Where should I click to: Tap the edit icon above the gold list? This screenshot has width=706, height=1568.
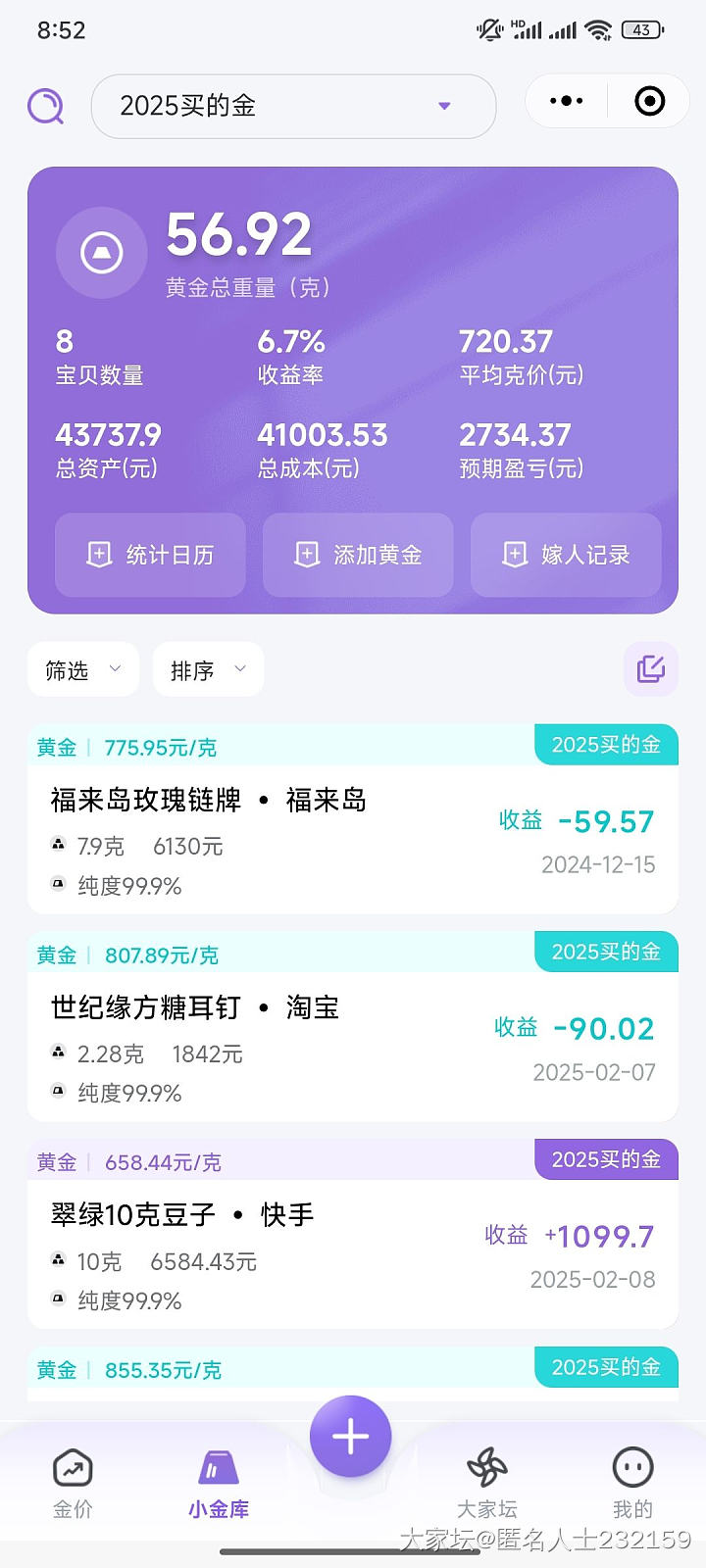tap(650, 669)
